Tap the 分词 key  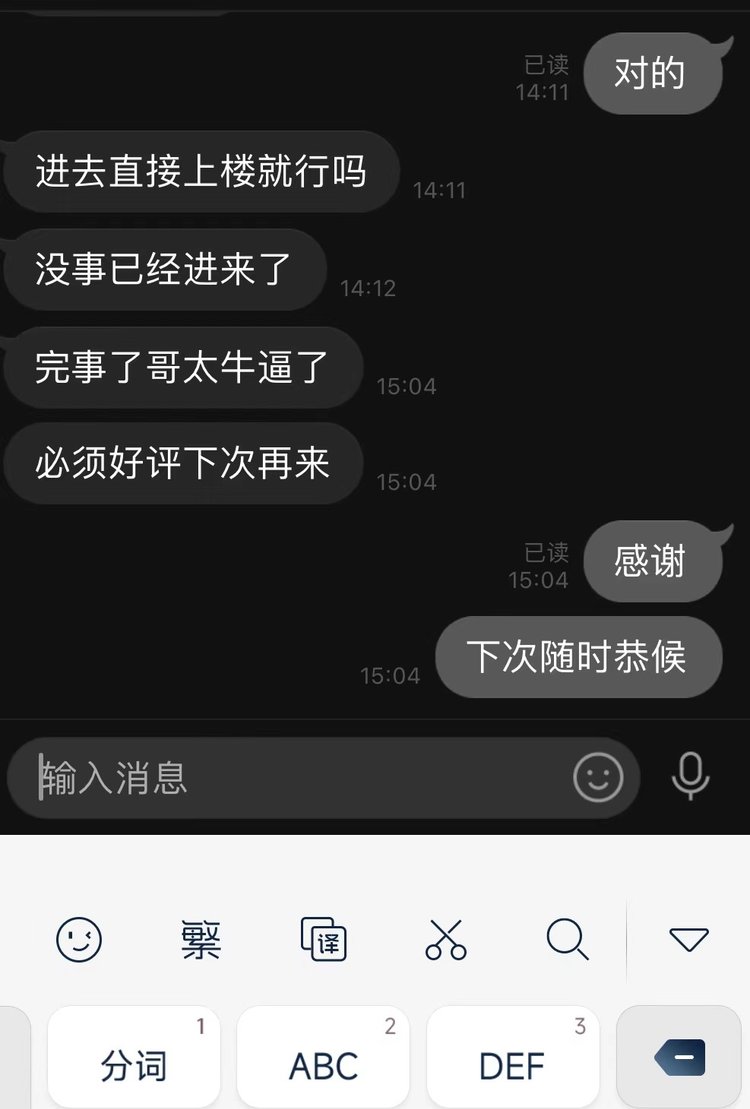tap(134, 1060)
